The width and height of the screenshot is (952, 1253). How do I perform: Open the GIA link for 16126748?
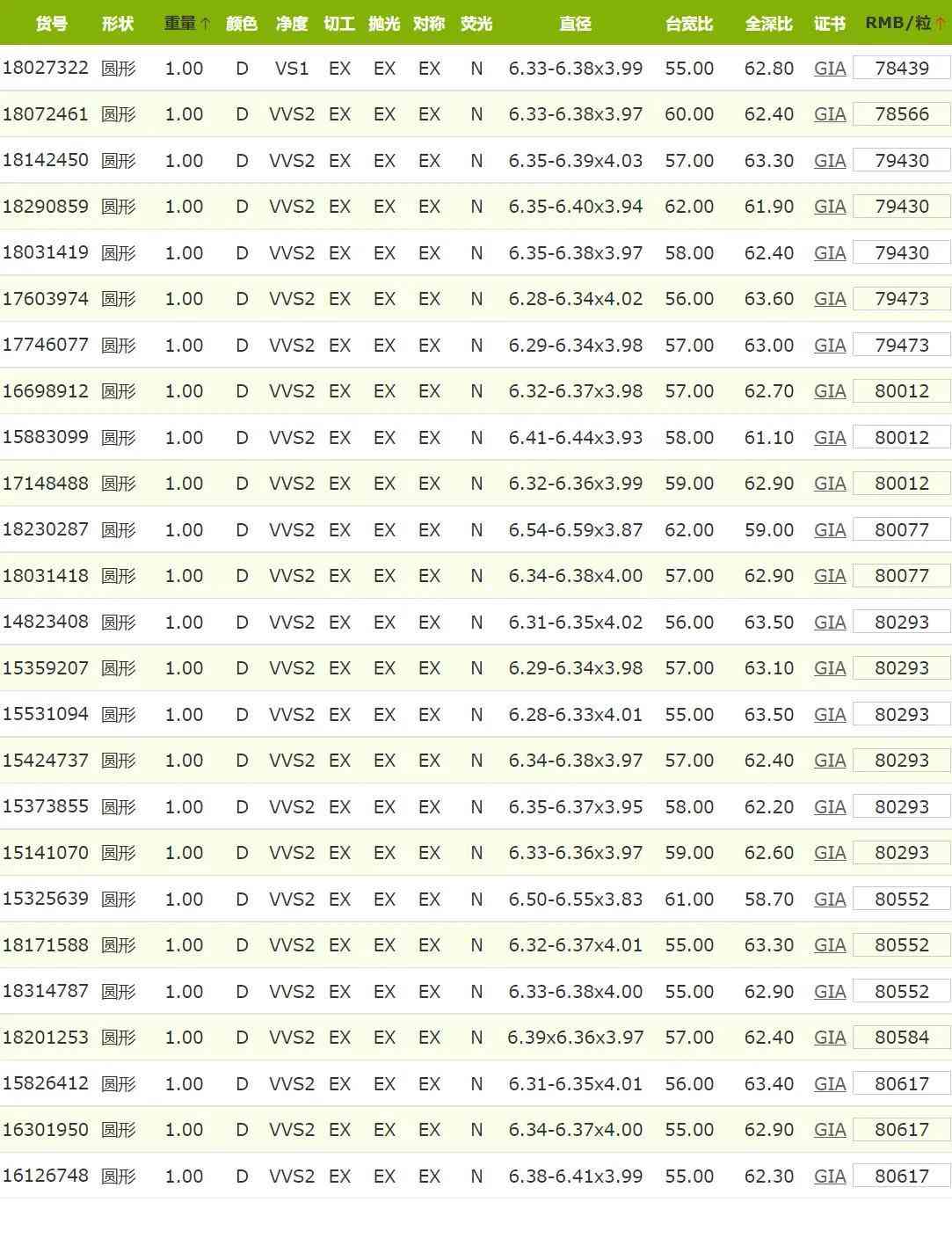[x=829, y=1177]
